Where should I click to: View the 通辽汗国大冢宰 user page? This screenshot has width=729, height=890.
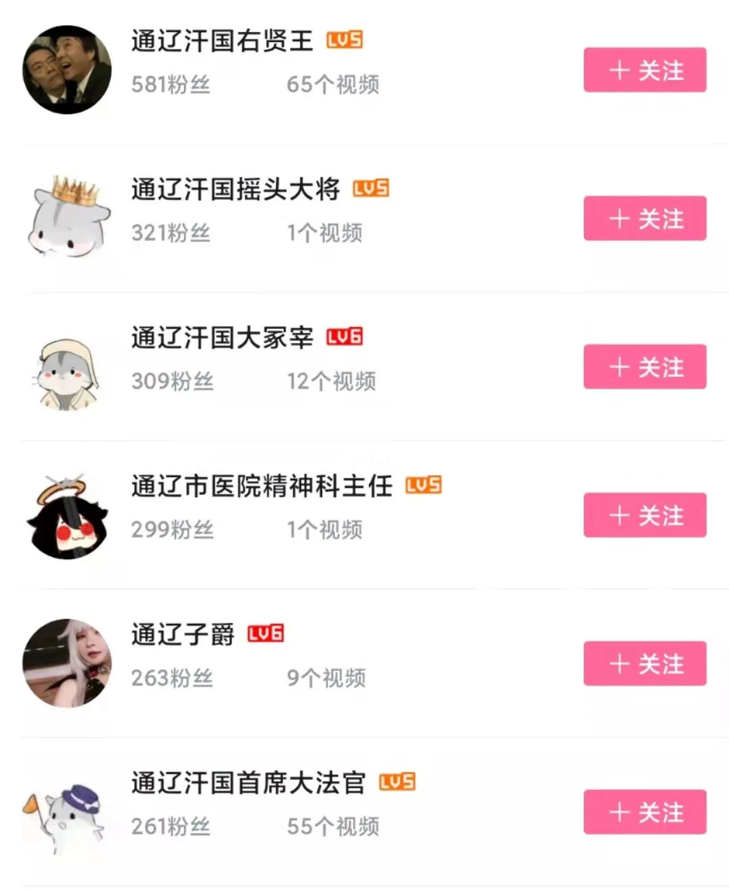(x=222, y=338)
